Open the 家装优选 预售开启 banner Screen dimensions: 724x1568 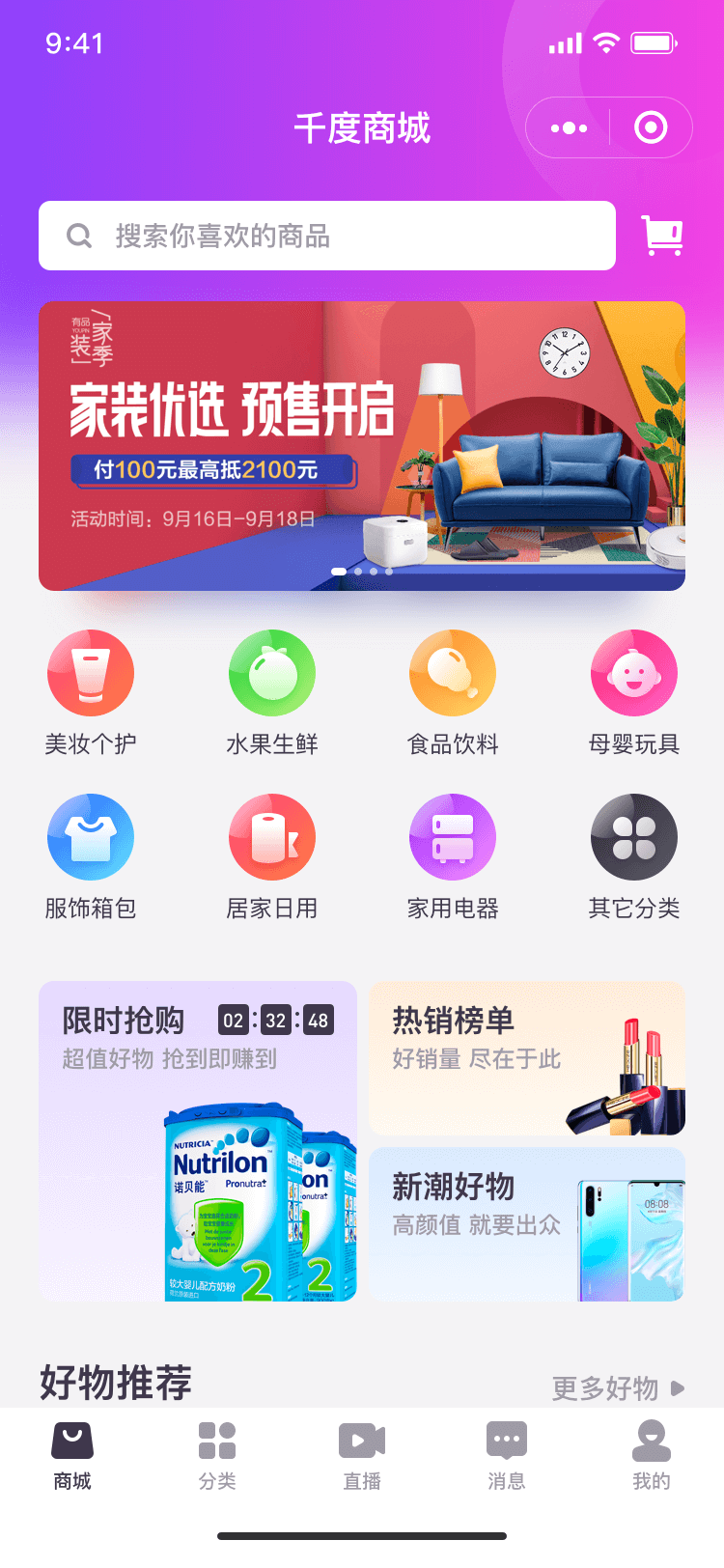pos(362,446)
